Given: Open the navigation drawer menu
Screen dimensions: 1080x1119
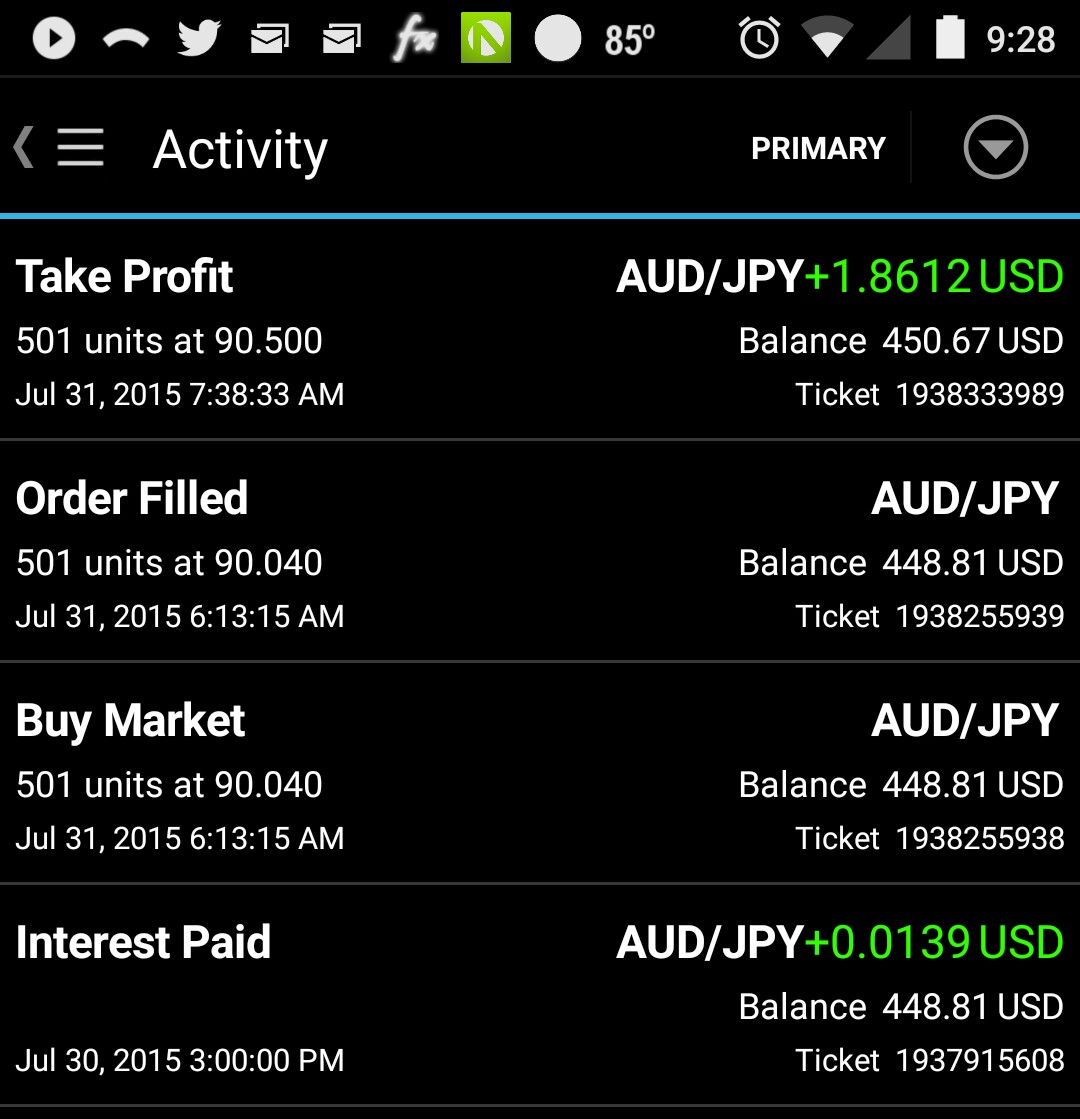Looking at the screenshot, I should point(78,148).
